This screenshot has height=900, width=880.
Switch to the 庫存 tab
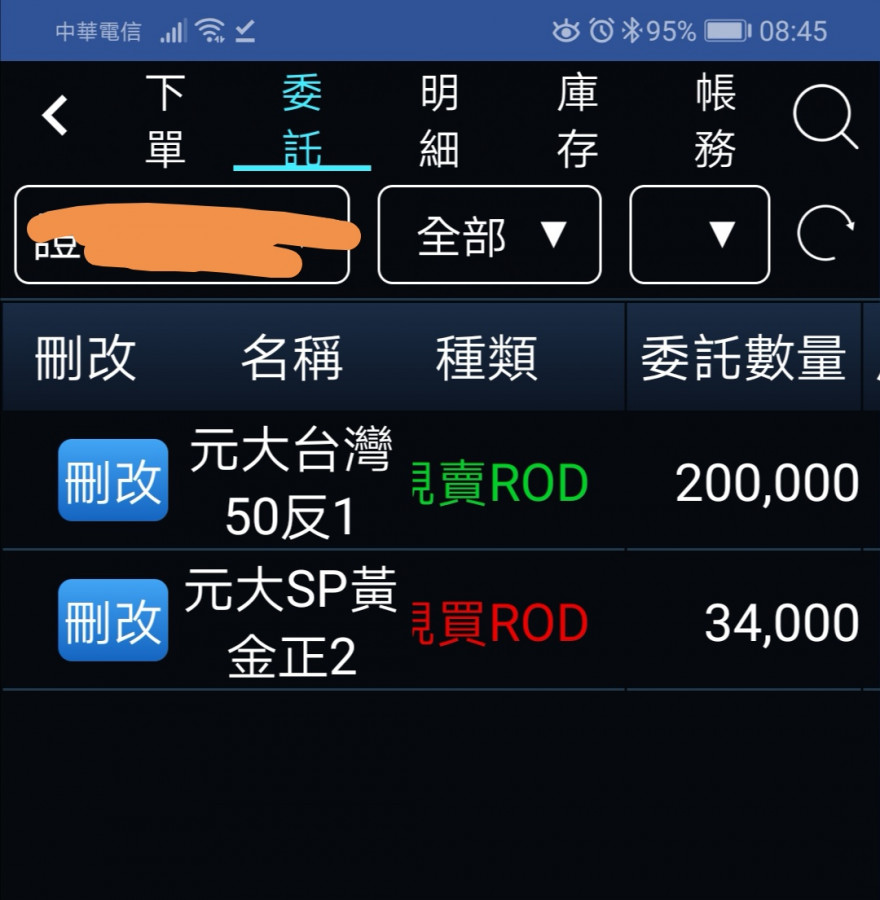pos(577,122)
